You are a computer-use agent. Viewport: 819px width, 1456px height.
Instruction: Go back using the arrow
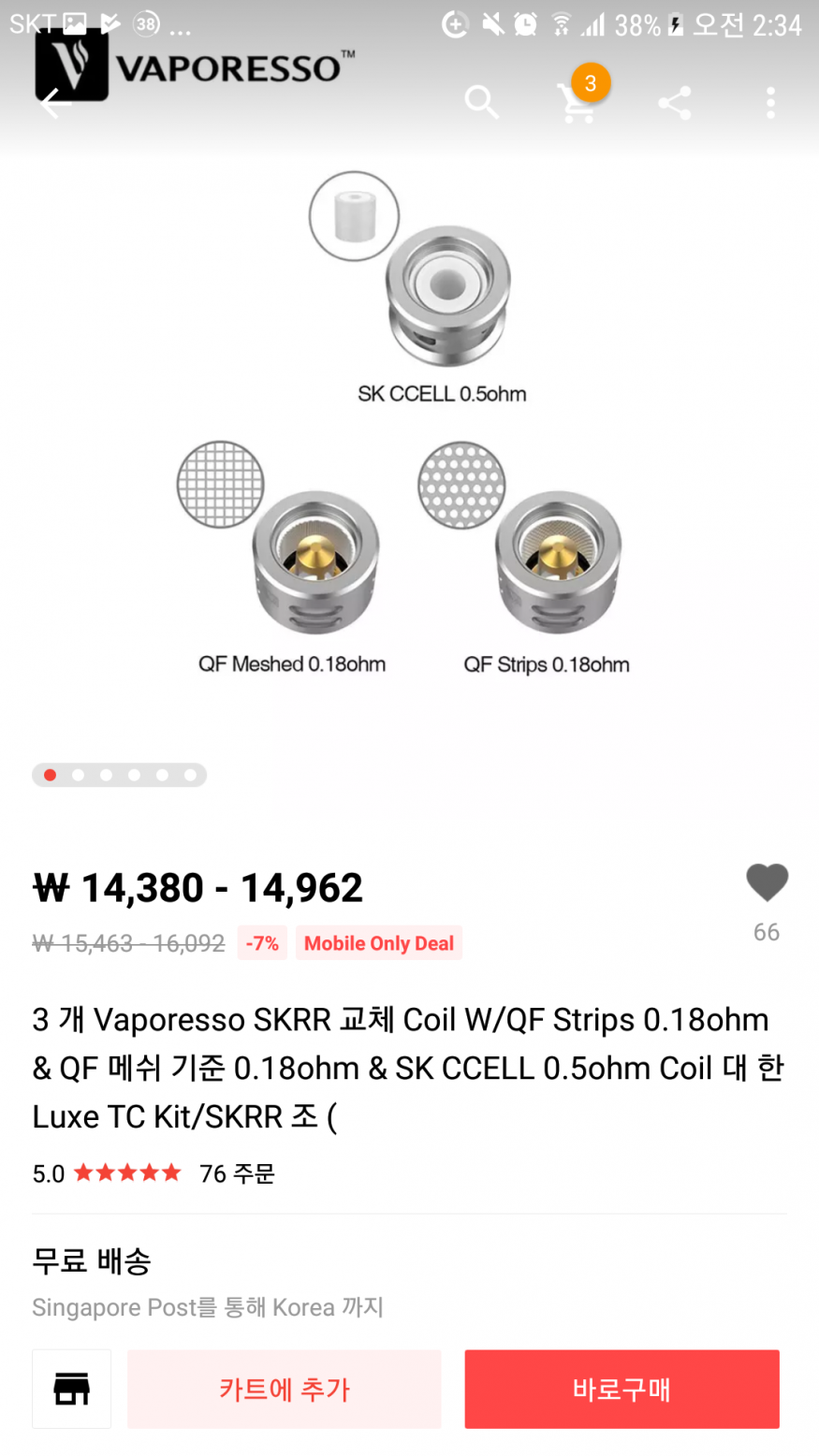click(x=54, y=102)
